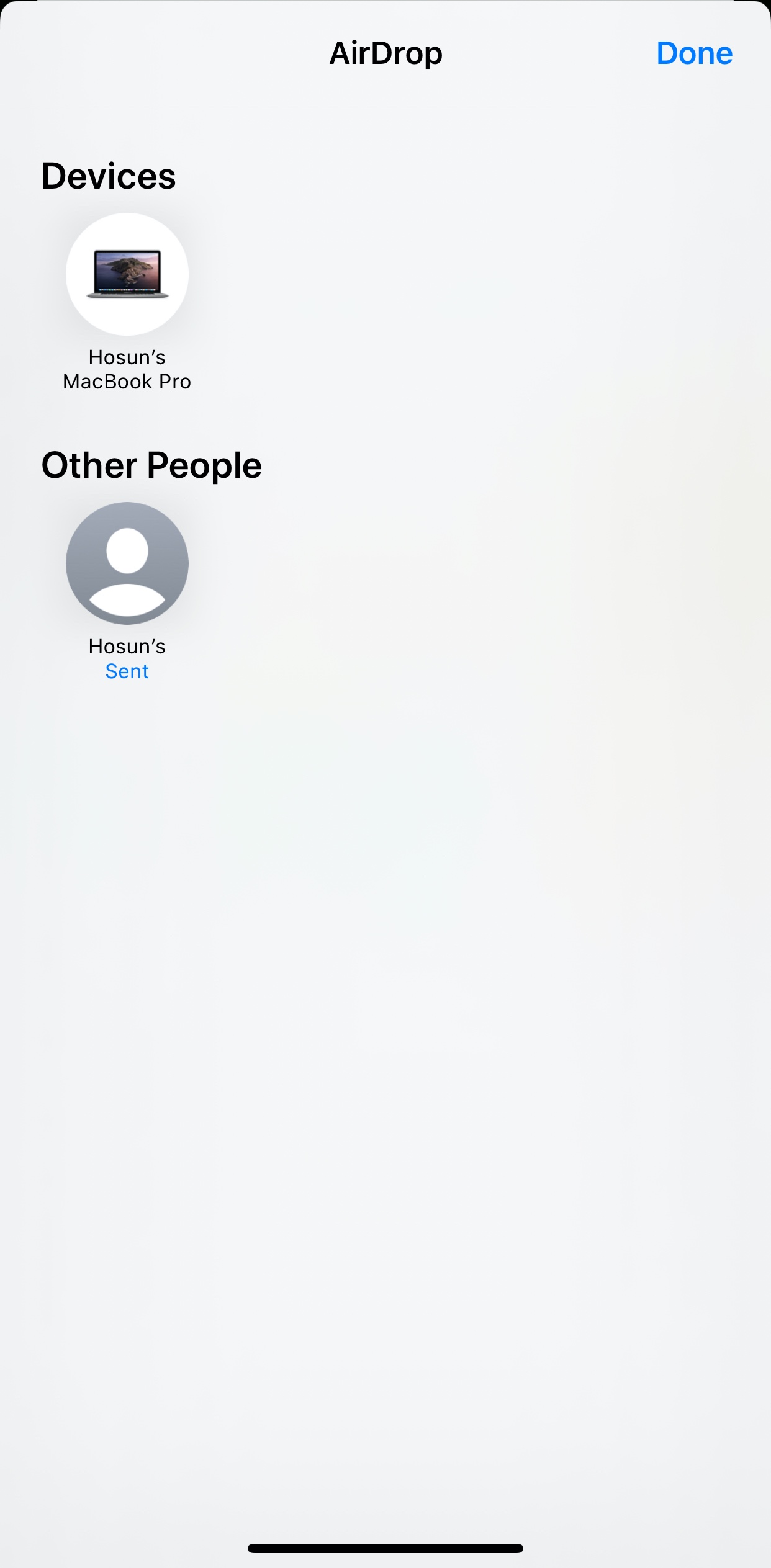The image size is (771, 1568).
Task: Select Hosun's contact under Other People
Action: point(127,563)
